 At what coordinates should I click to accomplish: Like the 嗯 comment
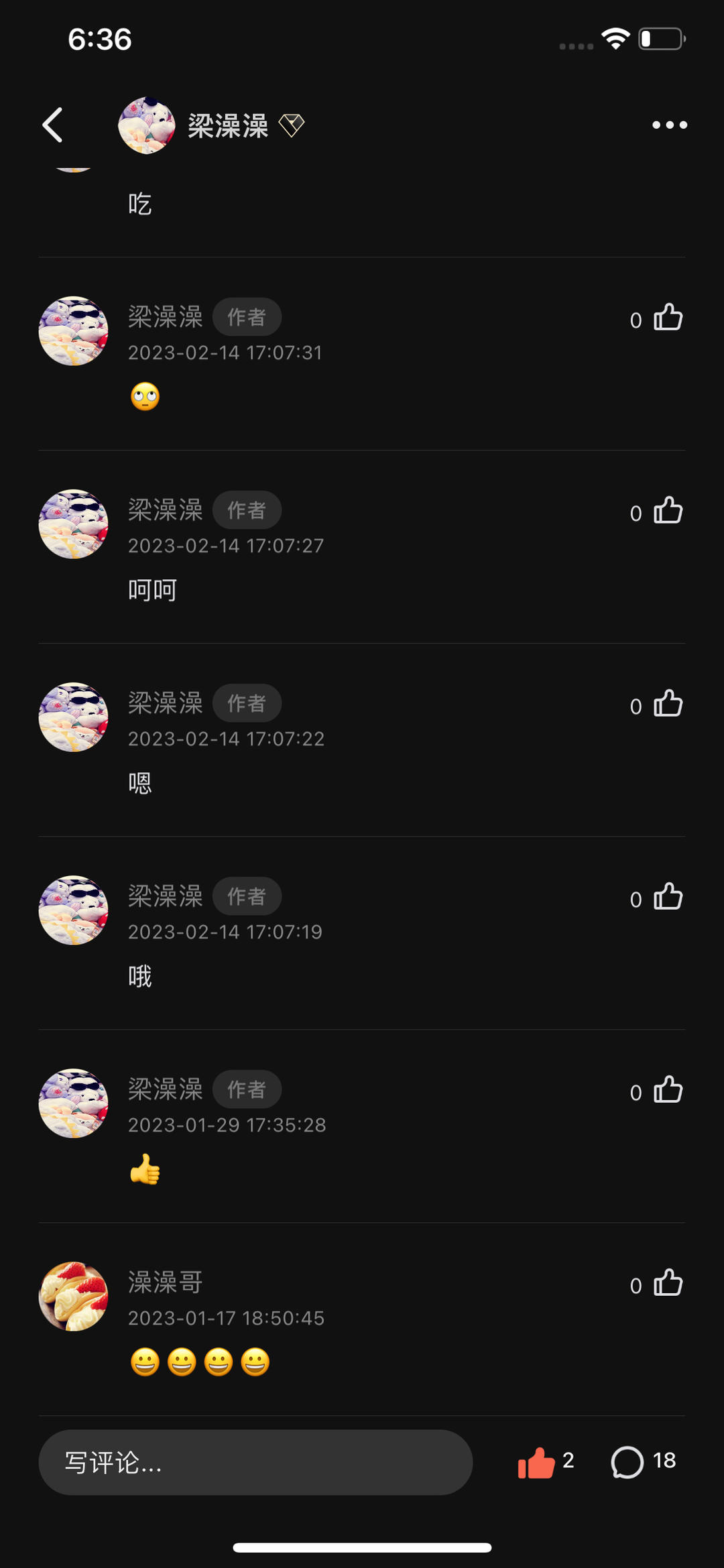(x=668, y=704)
